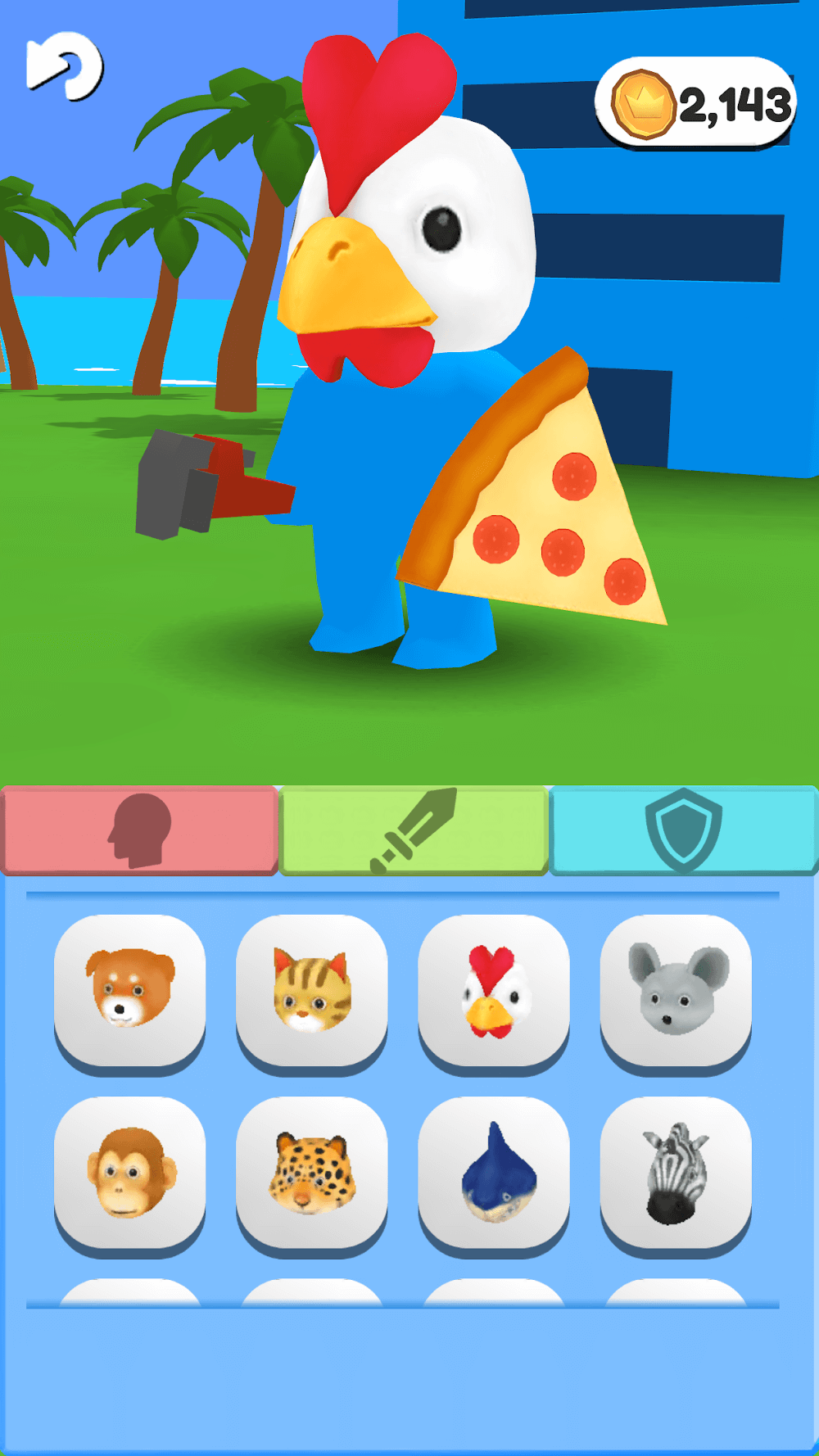Pick the zebra head
This screenshot has height=1456, width=819.
[x=676, y=1171]
